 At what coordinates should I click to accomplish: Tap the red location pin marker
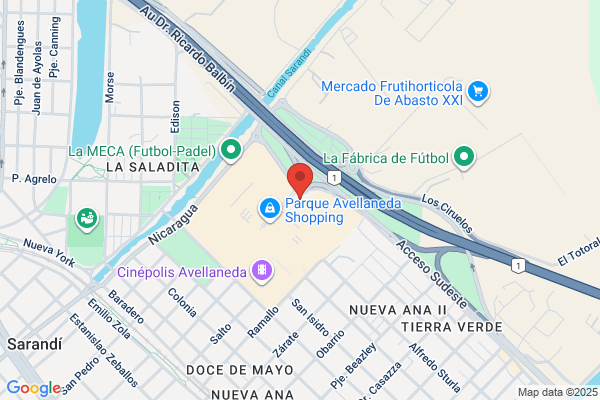pos(300,180)
